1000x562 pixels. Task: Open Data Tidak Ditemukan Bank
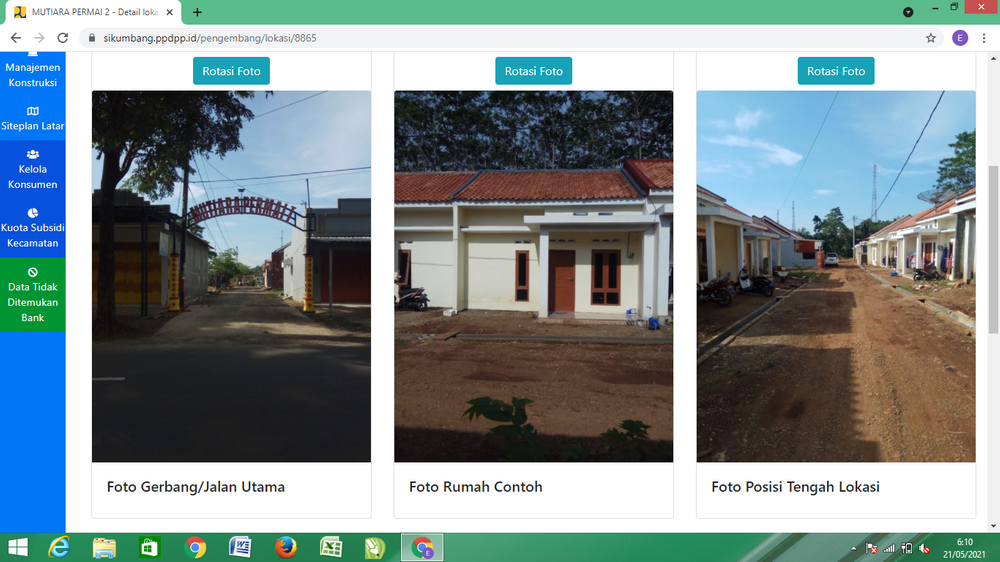33,295
